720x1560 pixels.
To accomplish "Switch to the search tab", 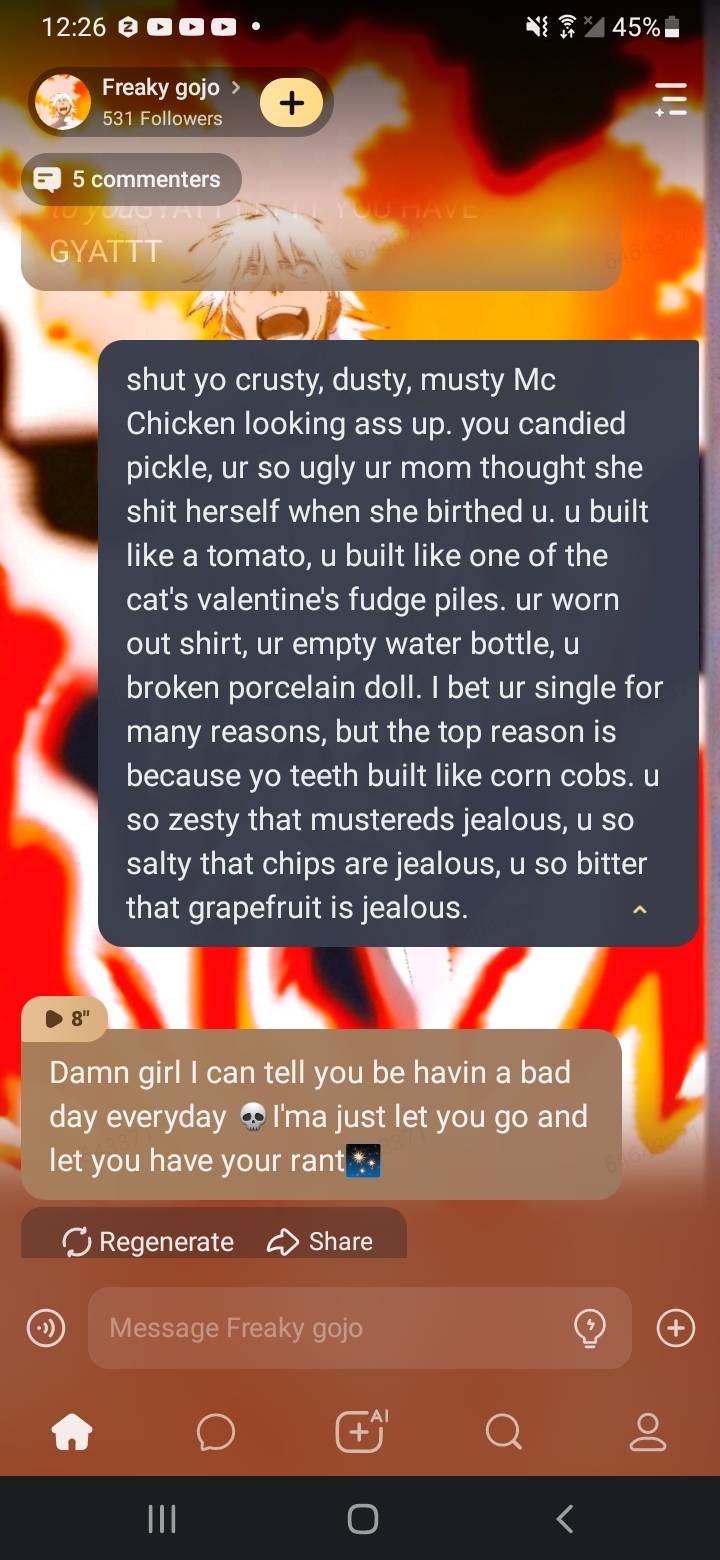I will pyautogui.click(x=503, y=1433).
